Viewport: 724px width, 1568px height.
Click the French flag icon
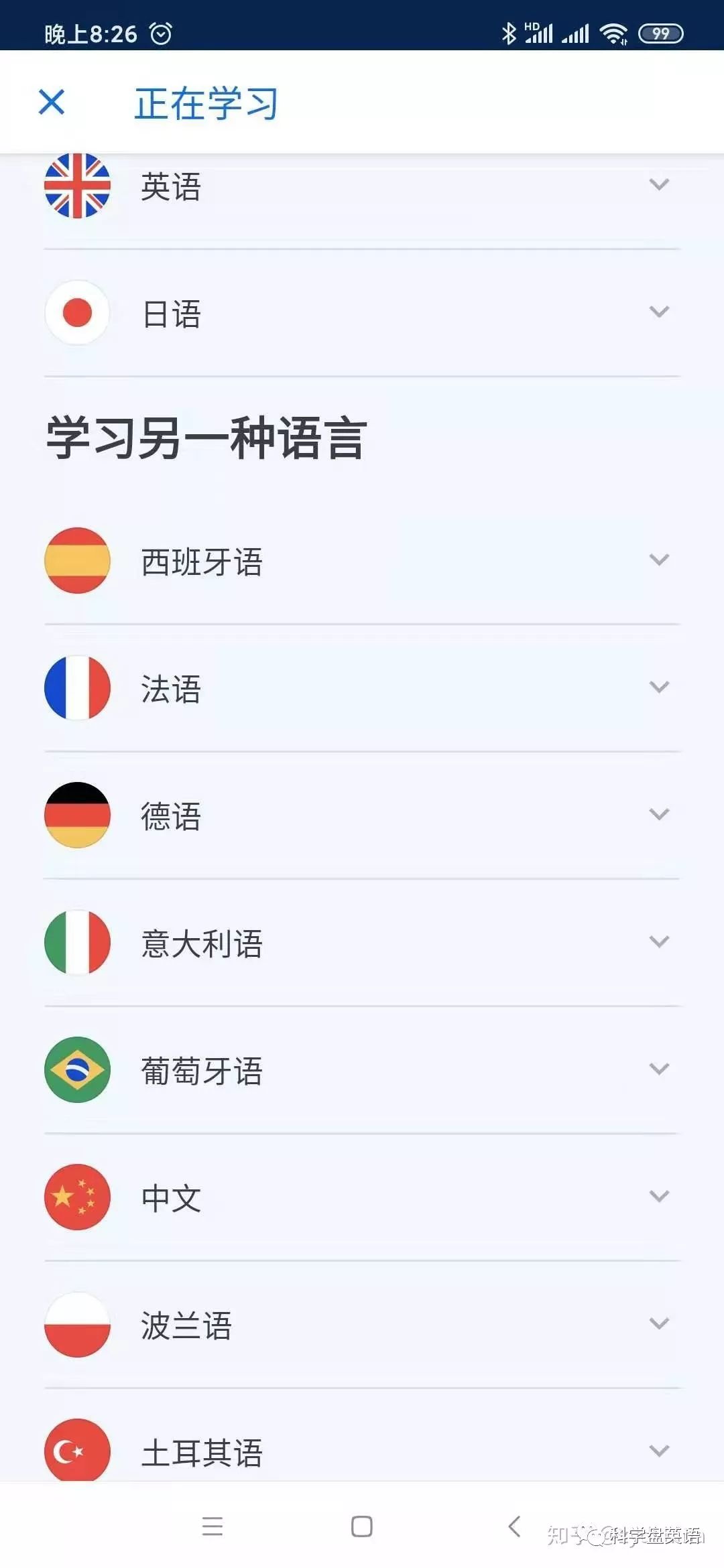[76, 687]
